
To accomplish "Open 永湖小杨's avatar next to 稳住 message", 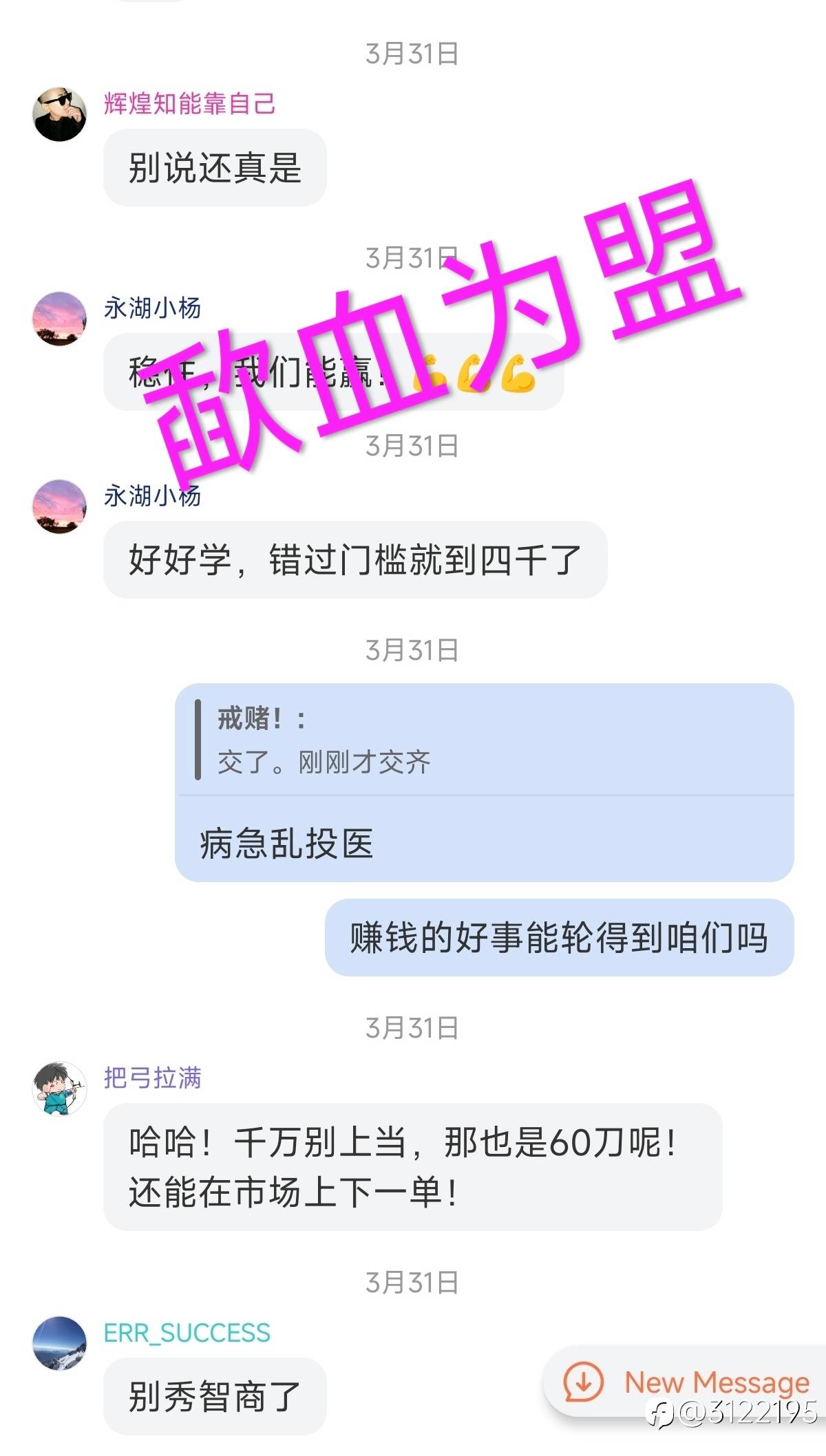I will point(60,318).
